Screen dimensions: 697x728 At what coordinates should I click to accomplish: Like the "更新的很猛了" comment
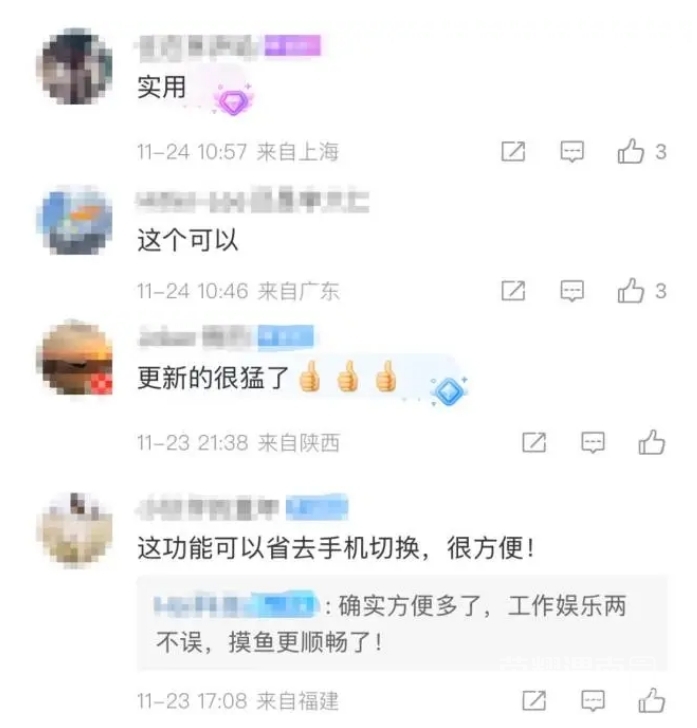click(652, 442)
